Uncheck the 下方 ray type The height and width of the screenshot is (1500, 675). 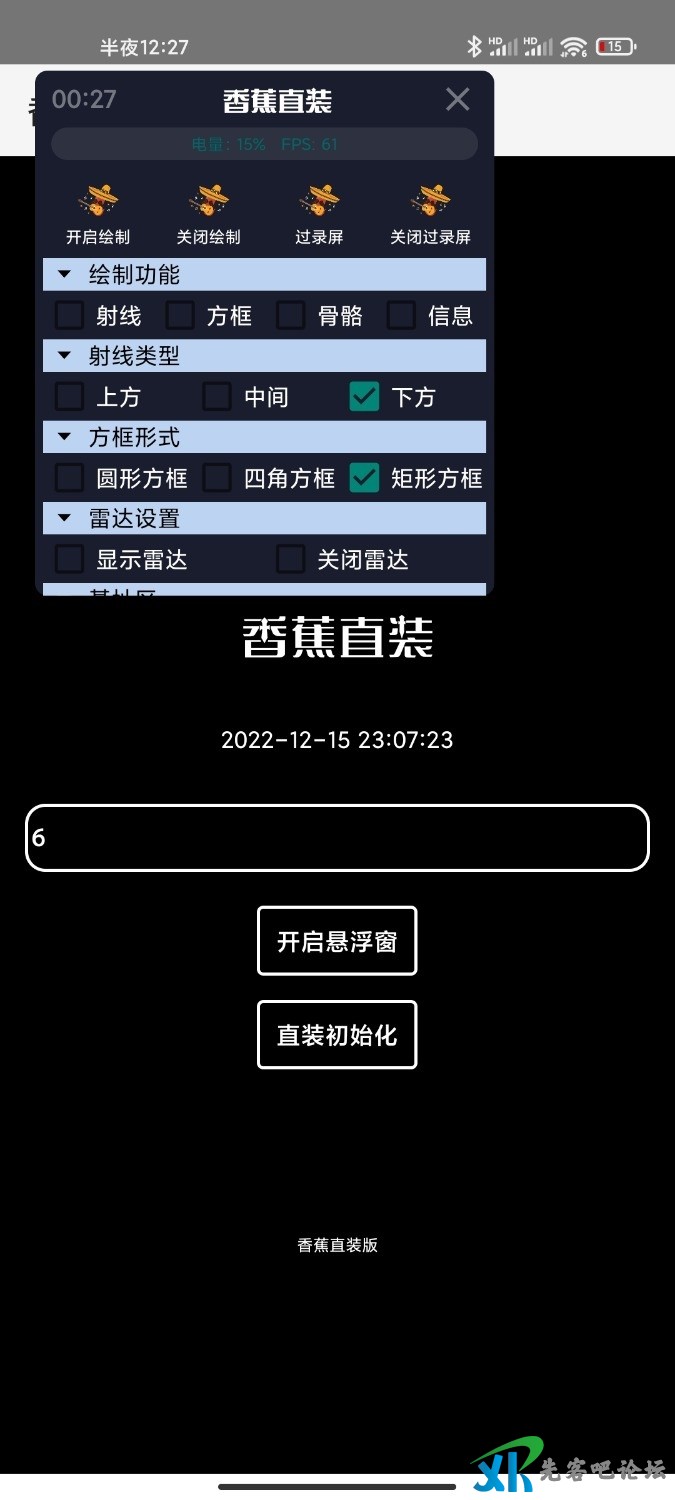(x=364, y=397)
